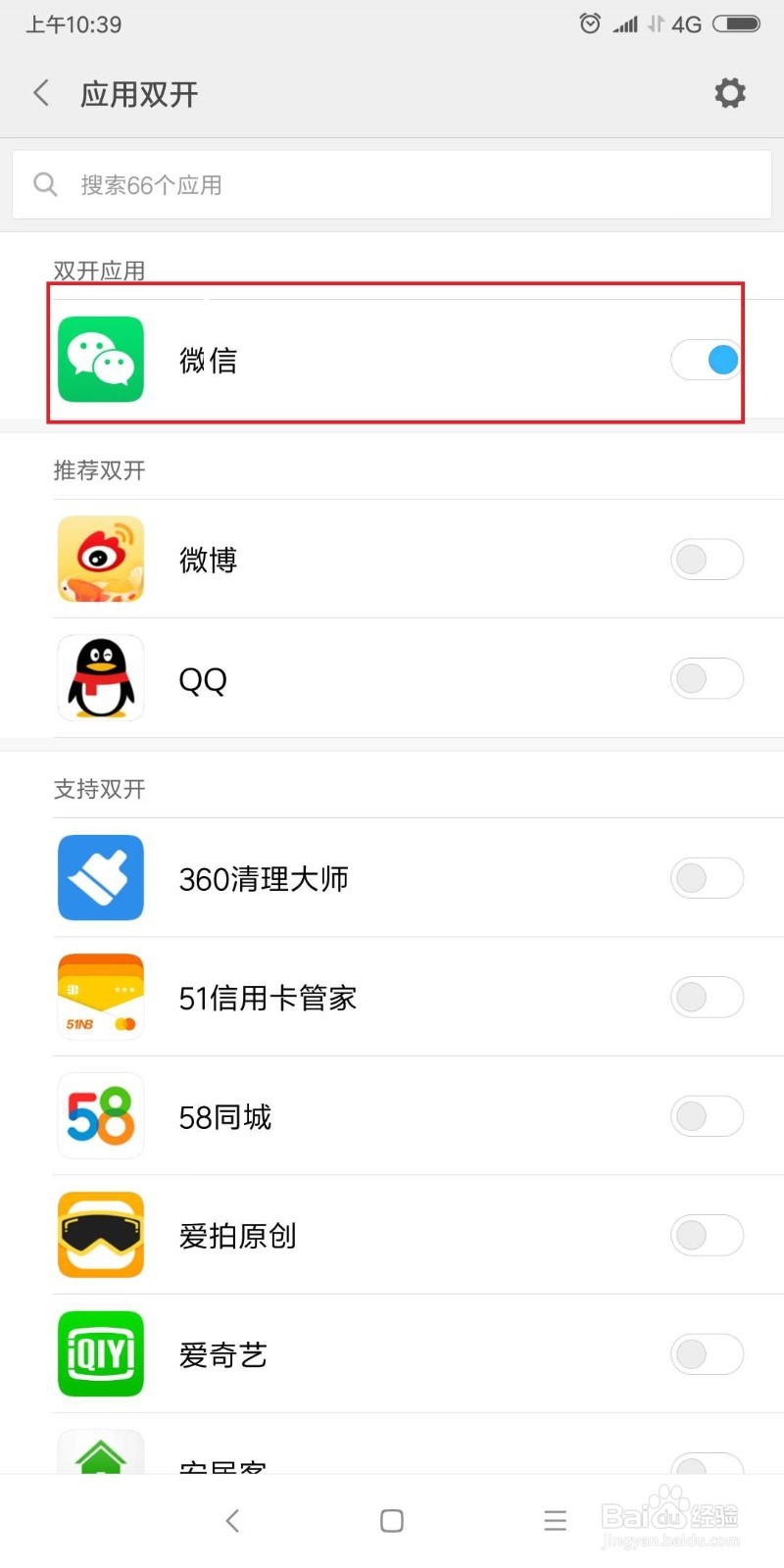Tap the back arrow to exit 应用双开
The height and width of the screenshot is (1568, 784).
coord(40,92)
